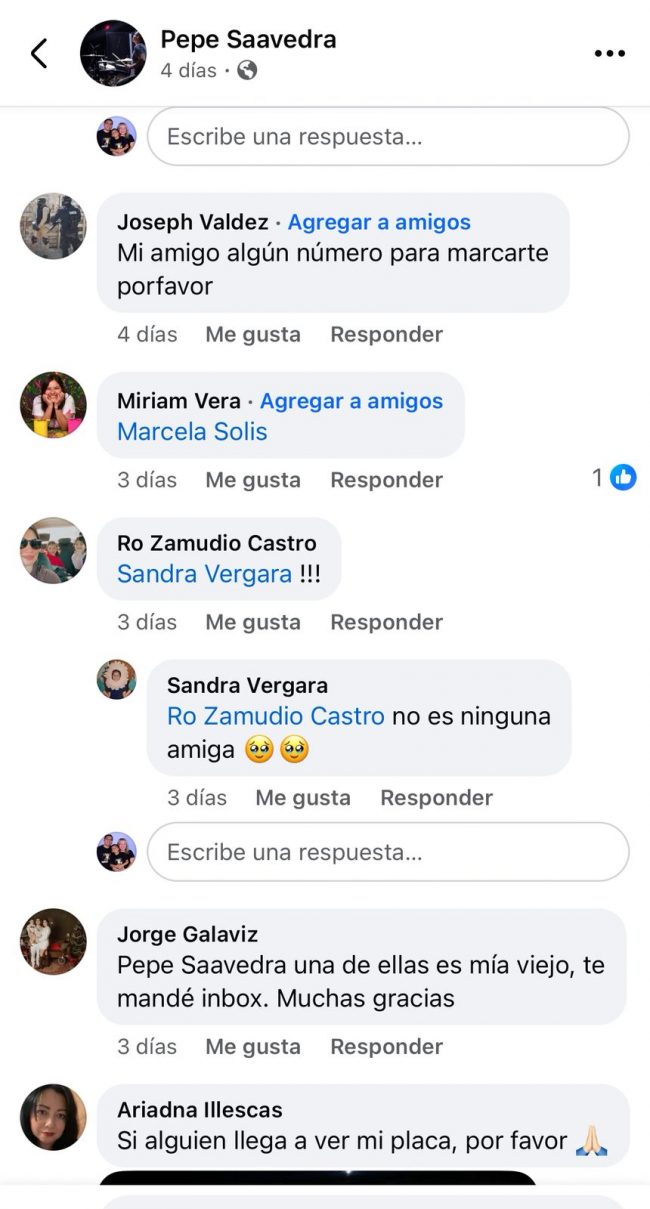
Task: Like Joseph Valdez's comment
Action: [253, 334]
